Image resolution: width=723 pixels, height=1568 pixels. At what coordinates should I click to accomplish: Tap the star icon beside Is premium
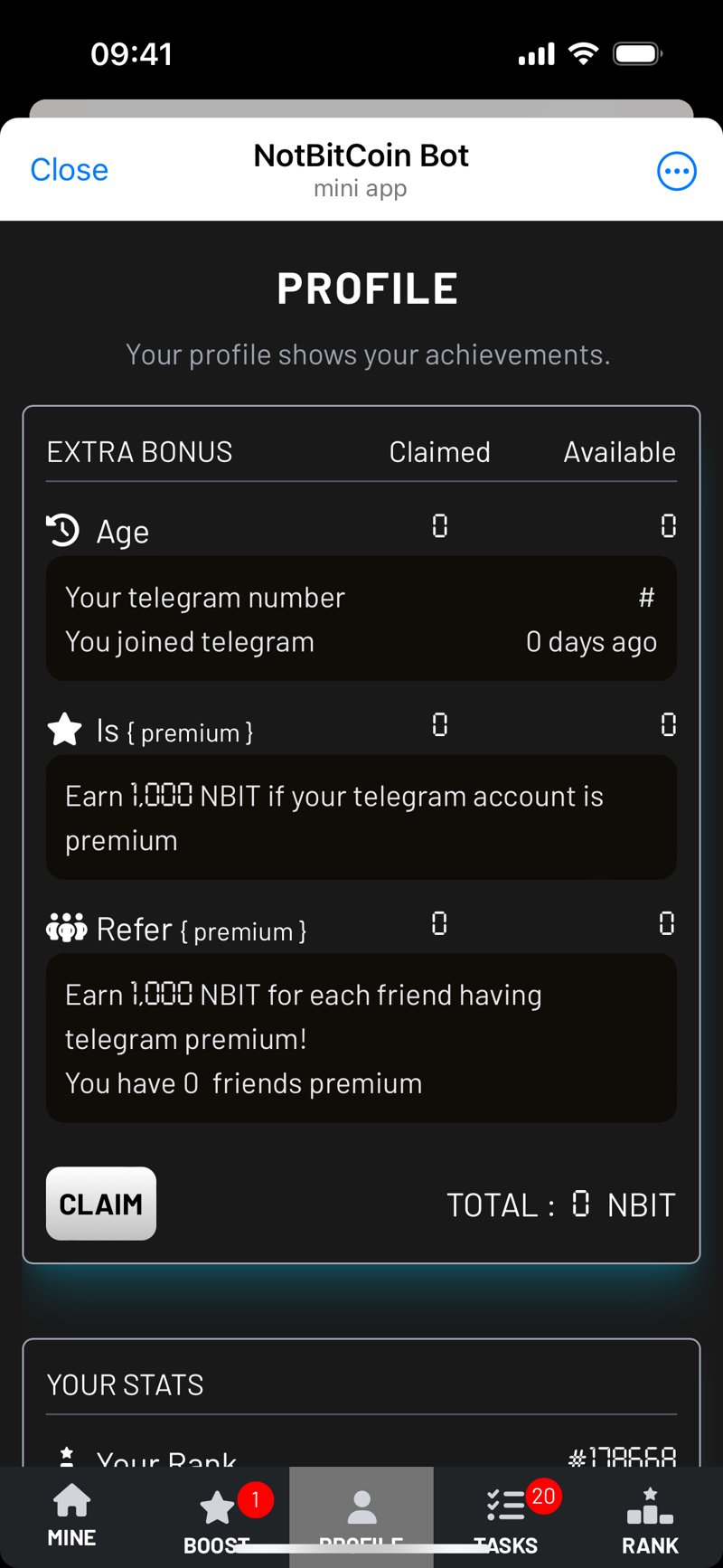pos(64,729)
